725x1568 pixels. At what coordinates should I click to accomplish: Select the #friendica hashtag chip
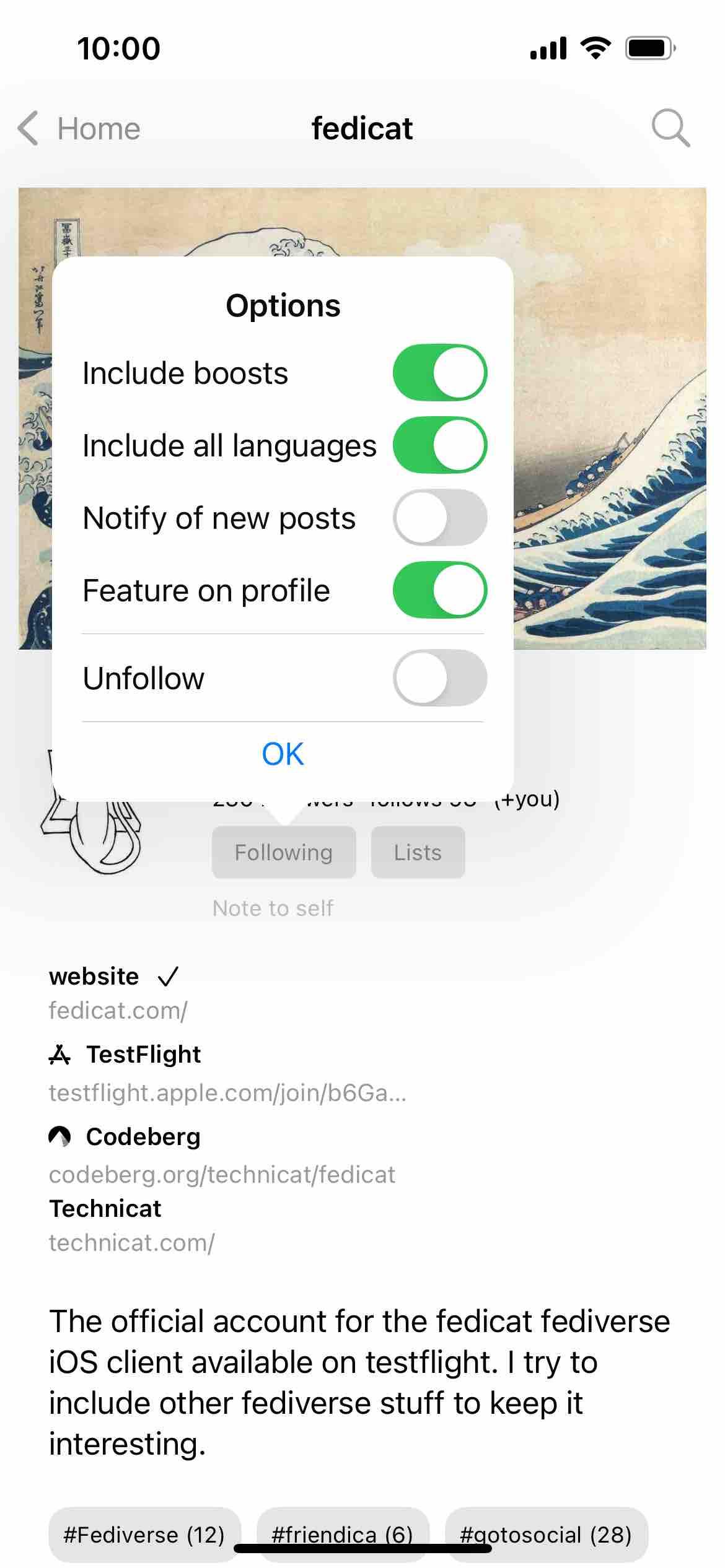[343, 1535]
